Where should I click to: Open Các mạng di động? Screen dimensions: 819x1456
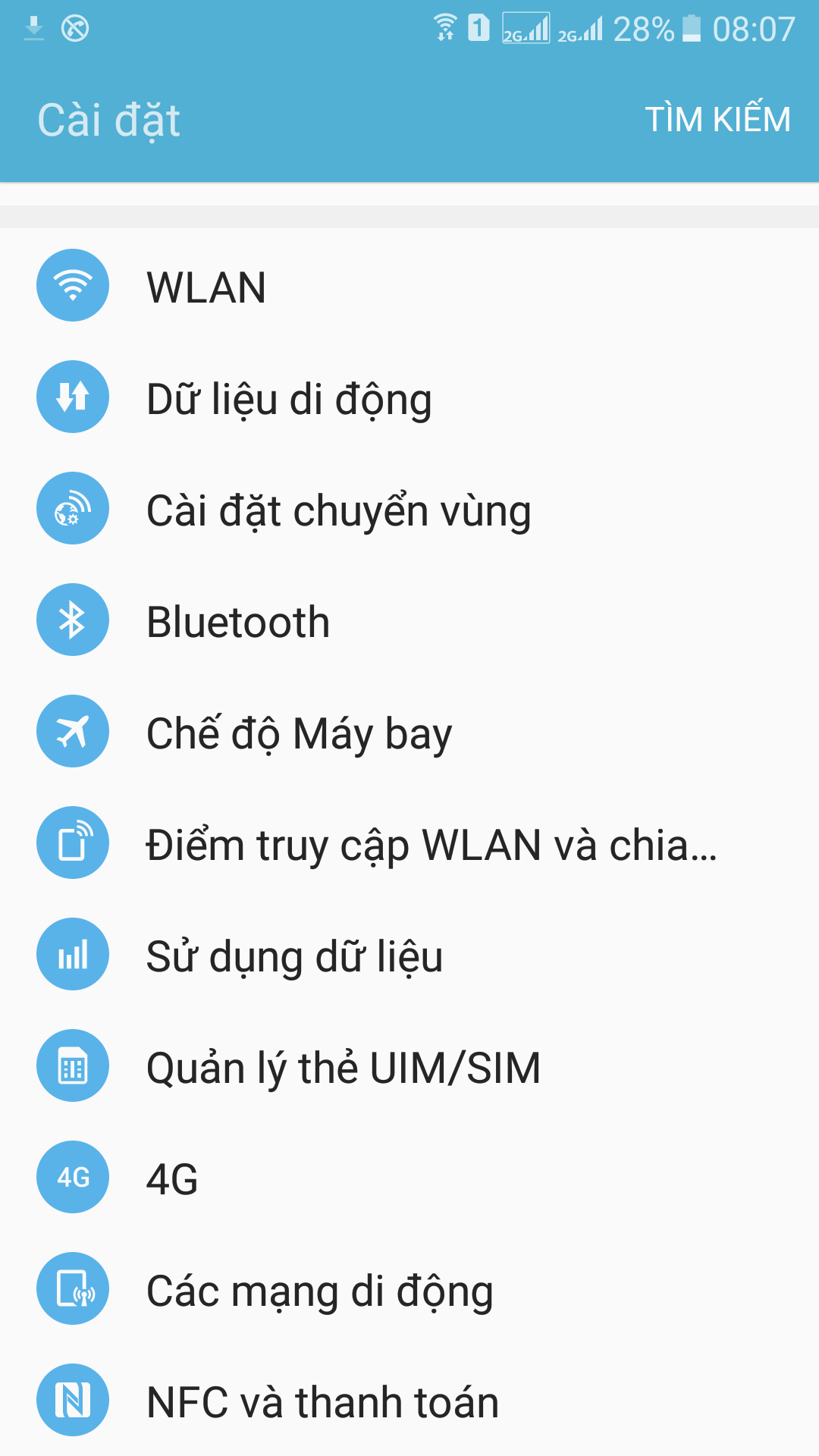click(x=409, y=1289)
